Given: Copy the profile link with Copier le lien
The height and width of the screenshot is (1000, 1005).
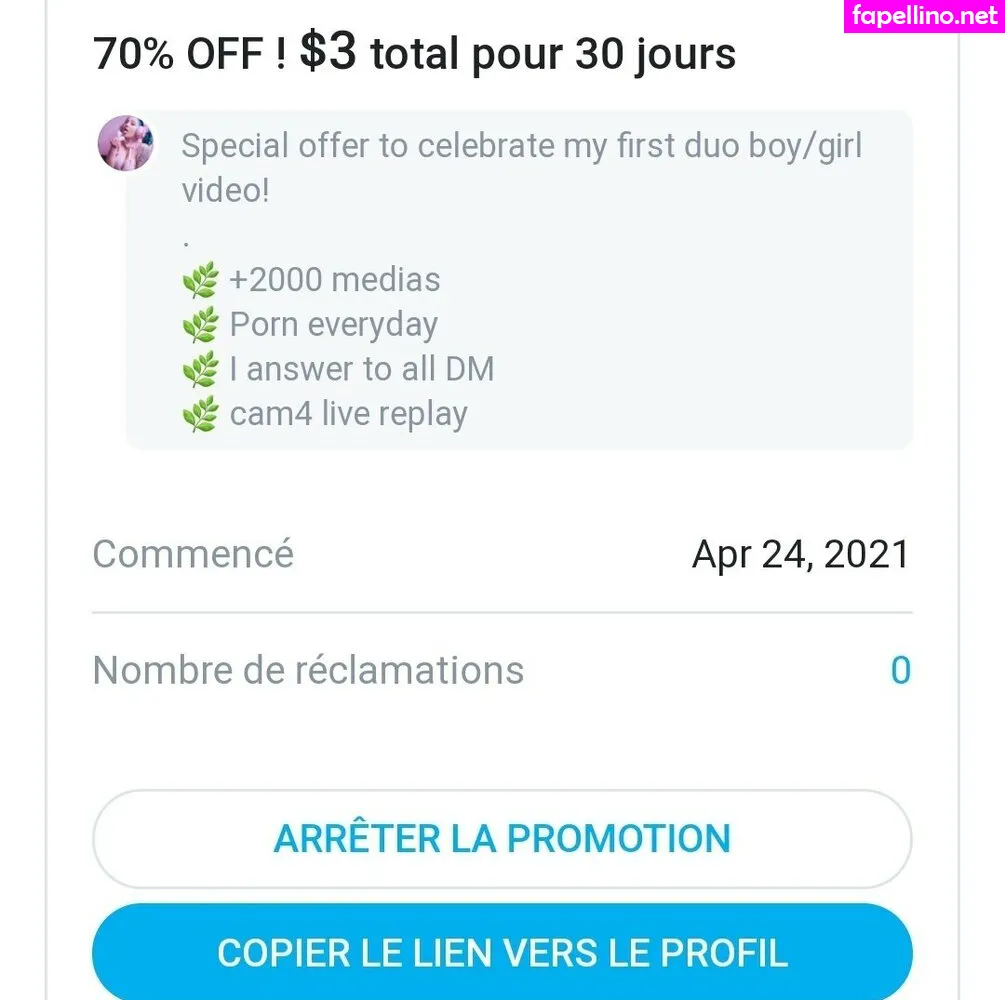Looking at the screenshot, I should pyautogui.click(x=502, y=952).
